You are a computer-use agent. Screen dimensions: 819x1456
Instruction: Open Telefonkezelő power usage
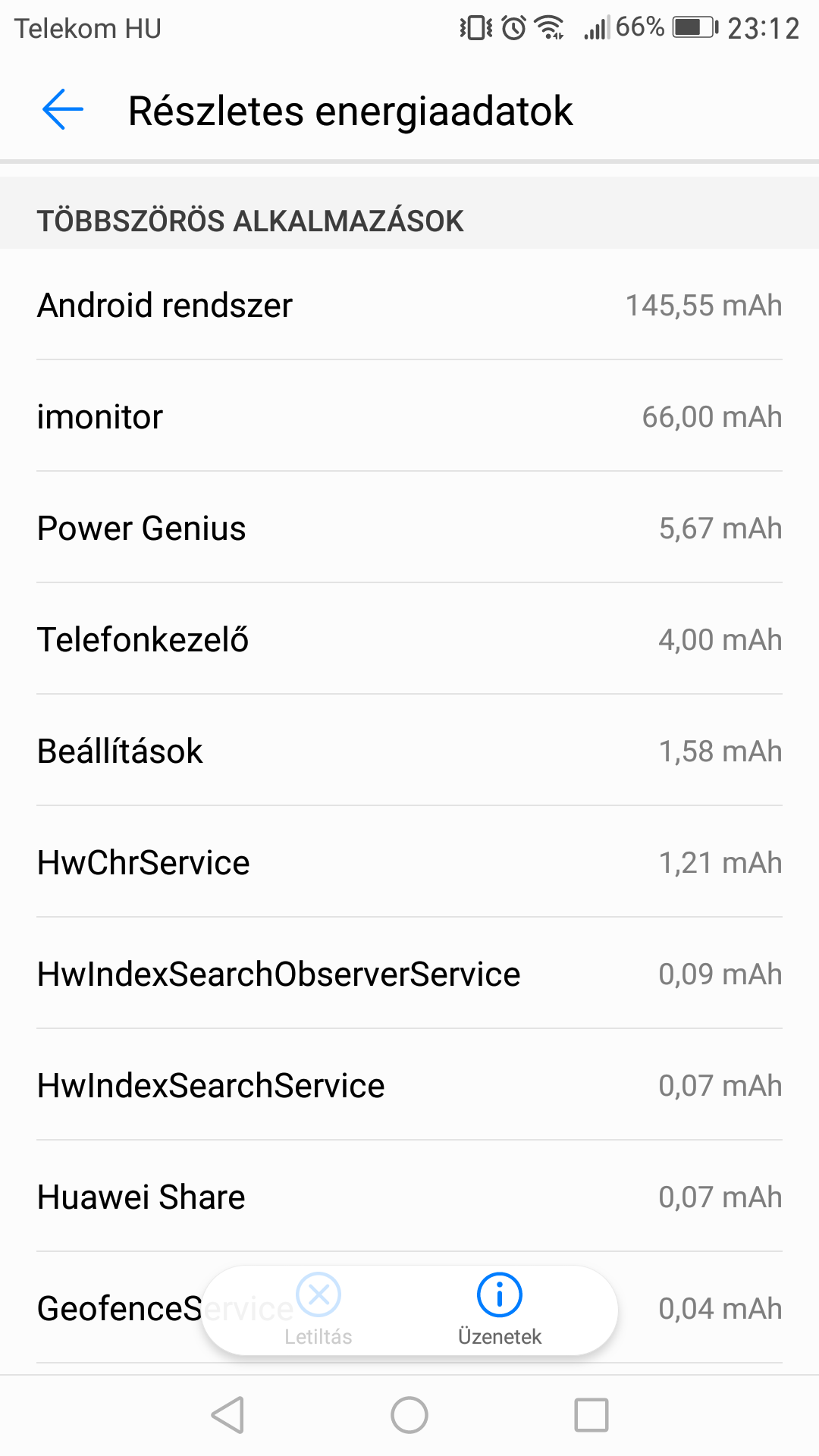pyautogui.click(x=409, y=639)
